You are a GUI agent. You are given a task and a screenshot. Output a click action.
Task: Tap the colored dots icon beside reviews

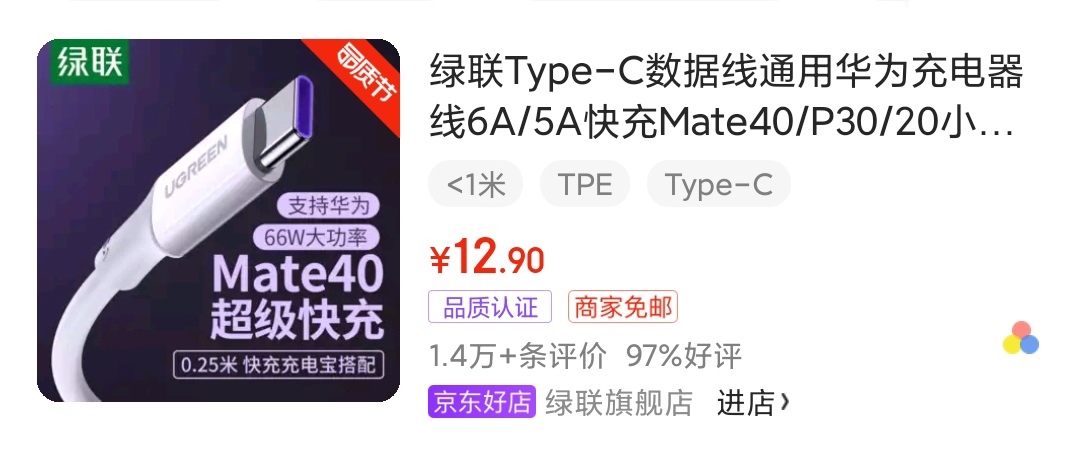(1020, 339)
